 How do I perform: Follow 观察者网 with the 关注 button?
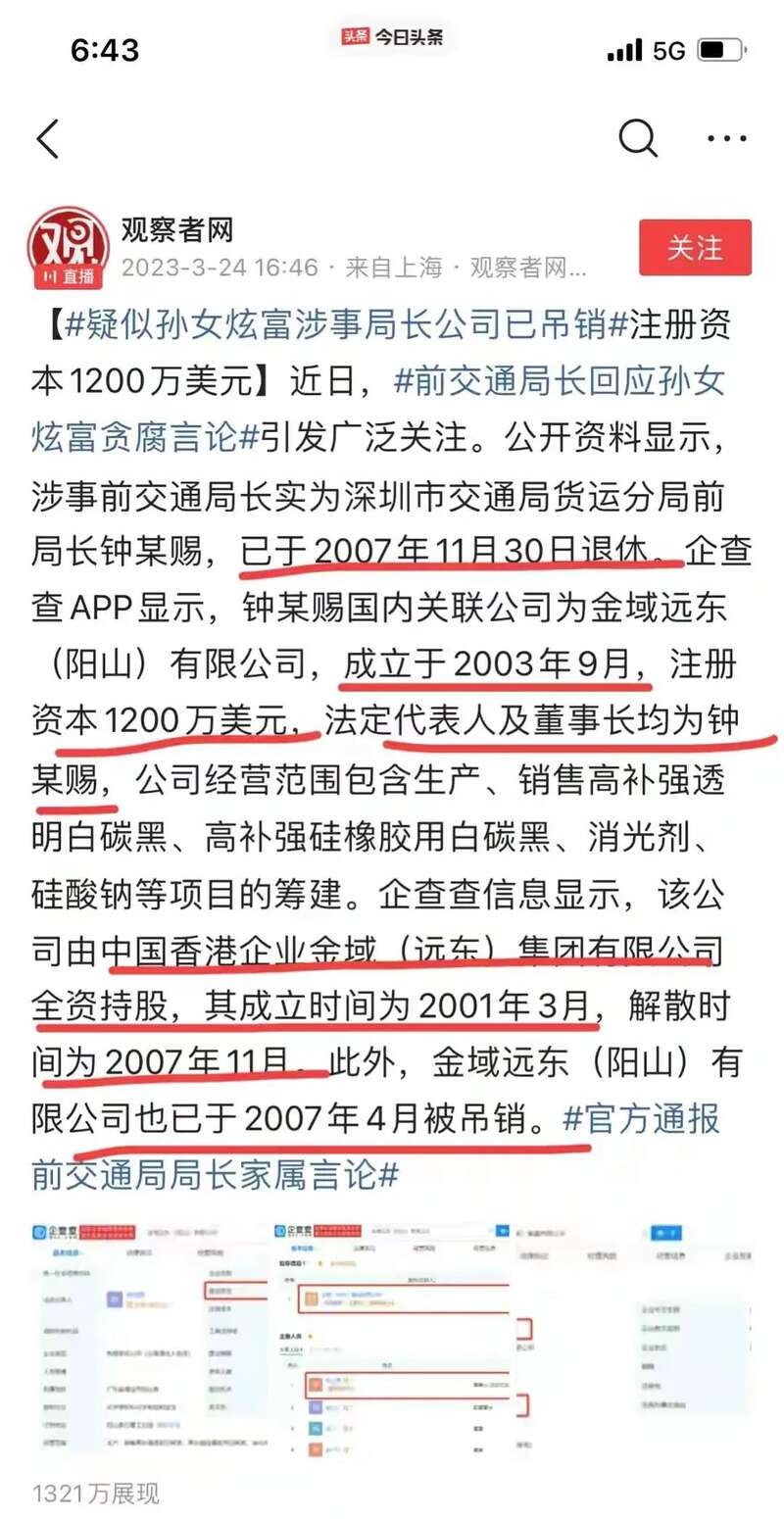point(695,248)
